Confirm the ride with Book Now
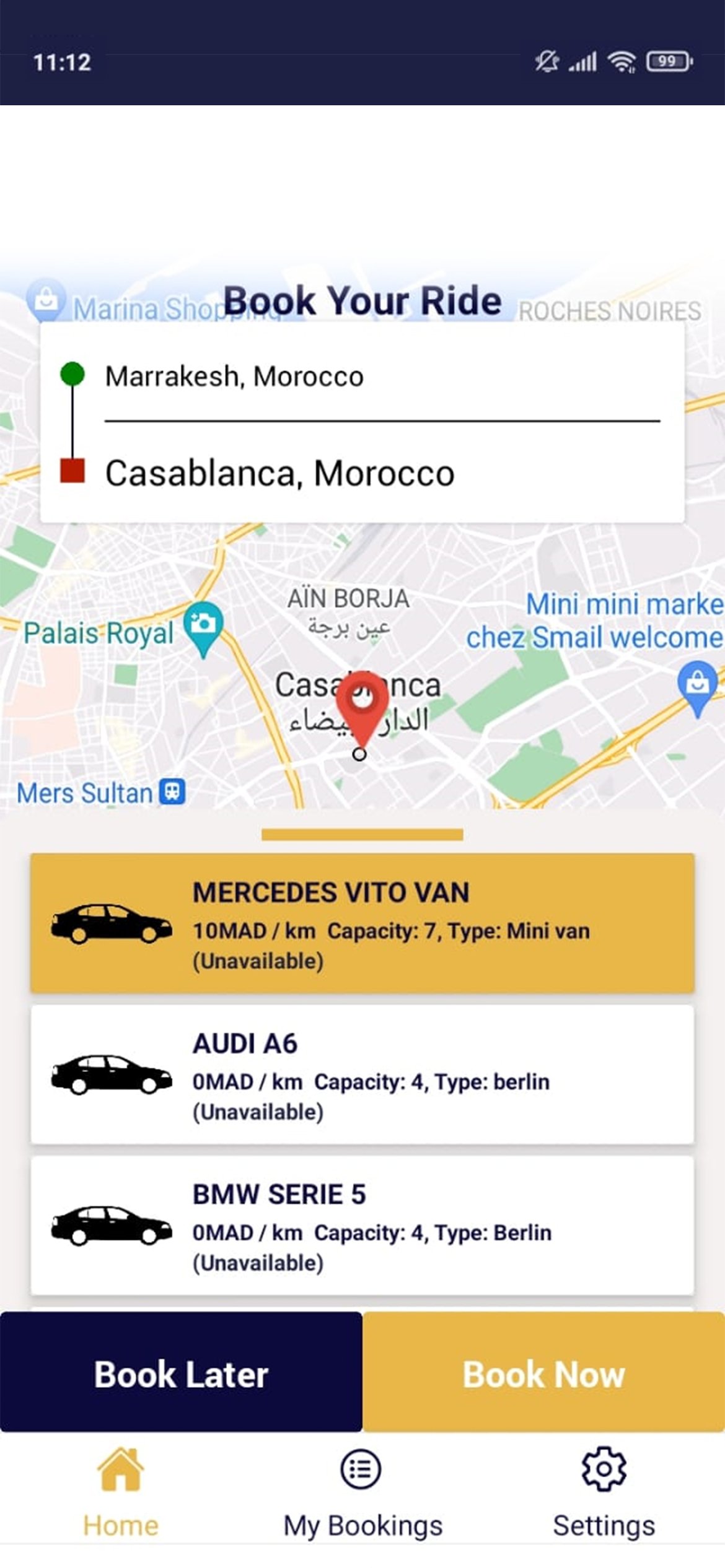 click(543, 1374)
